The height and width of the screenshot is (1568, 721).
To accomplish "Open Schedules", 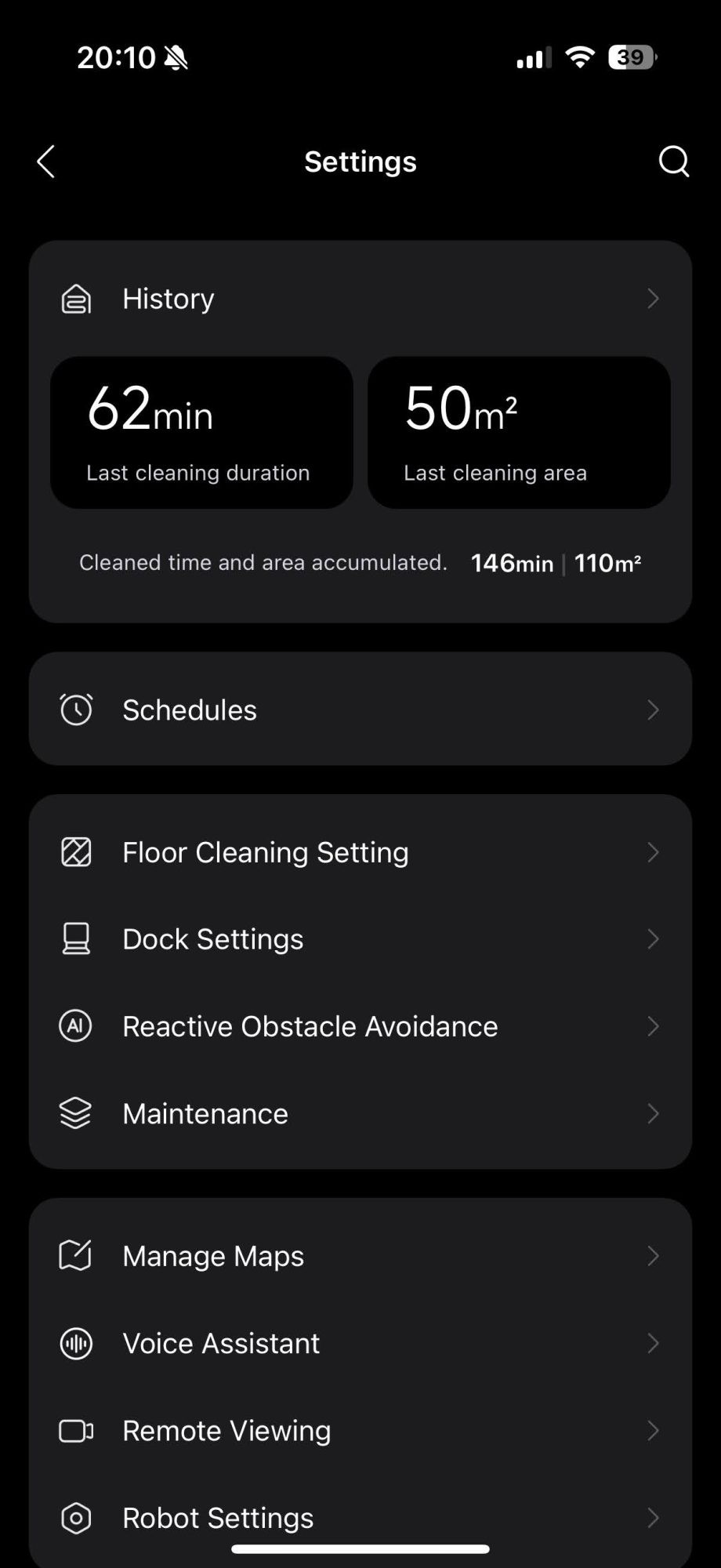I will (360, 710).
